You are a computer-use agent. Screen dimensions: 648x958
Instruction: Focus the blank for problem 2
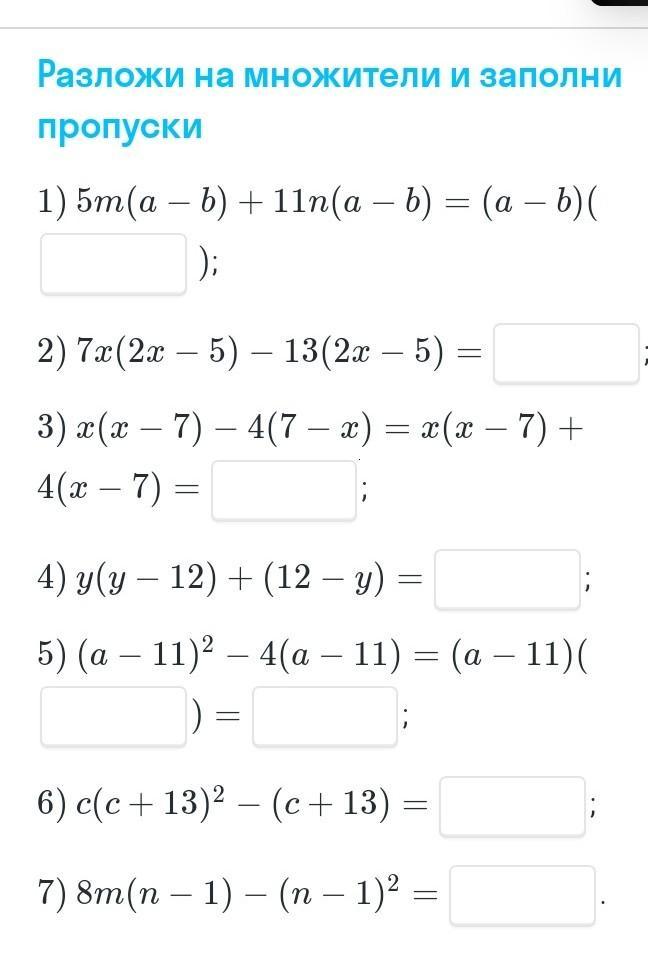[566, 354]
